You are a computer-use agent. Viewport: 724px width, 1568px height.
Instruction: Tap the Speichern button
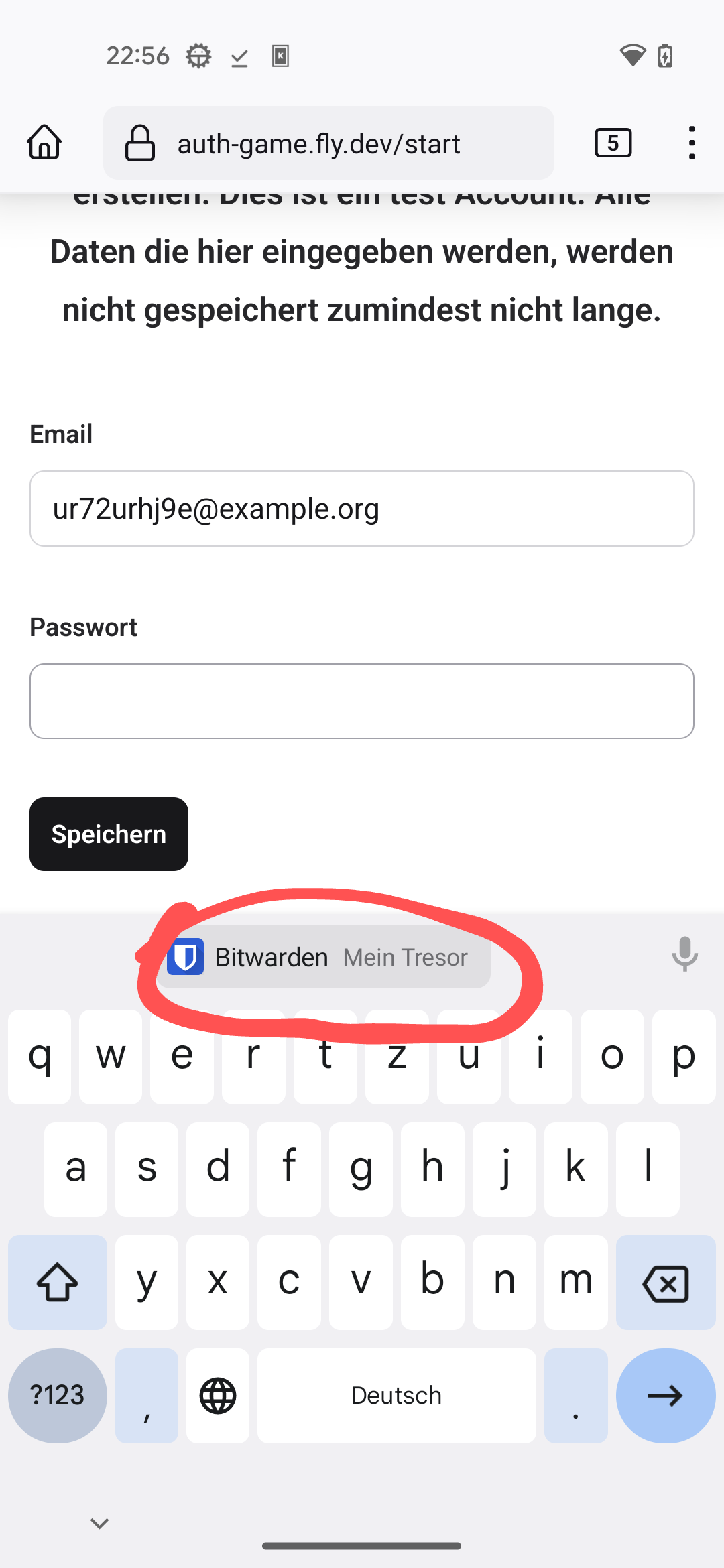[x=109, y=834]
